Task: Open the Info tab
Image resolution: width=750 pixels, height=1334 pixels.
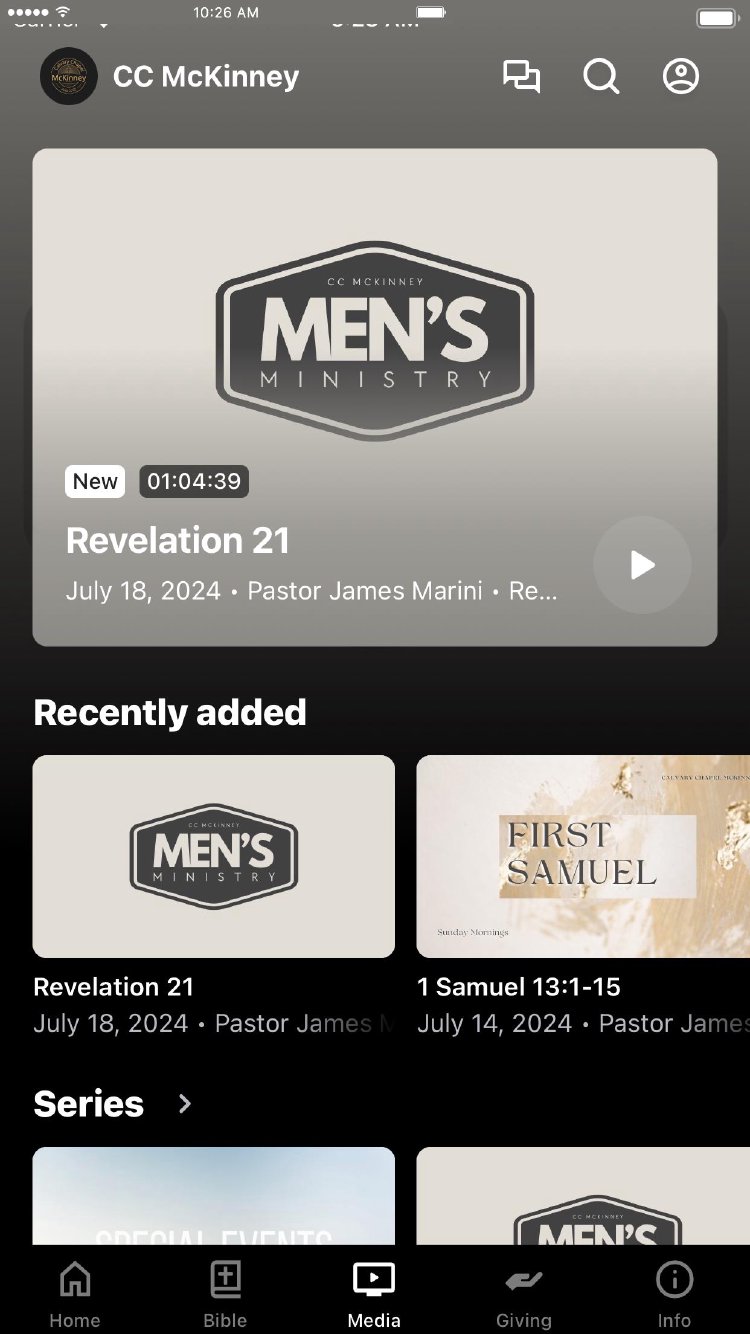Action: (x=674, y=1294)
